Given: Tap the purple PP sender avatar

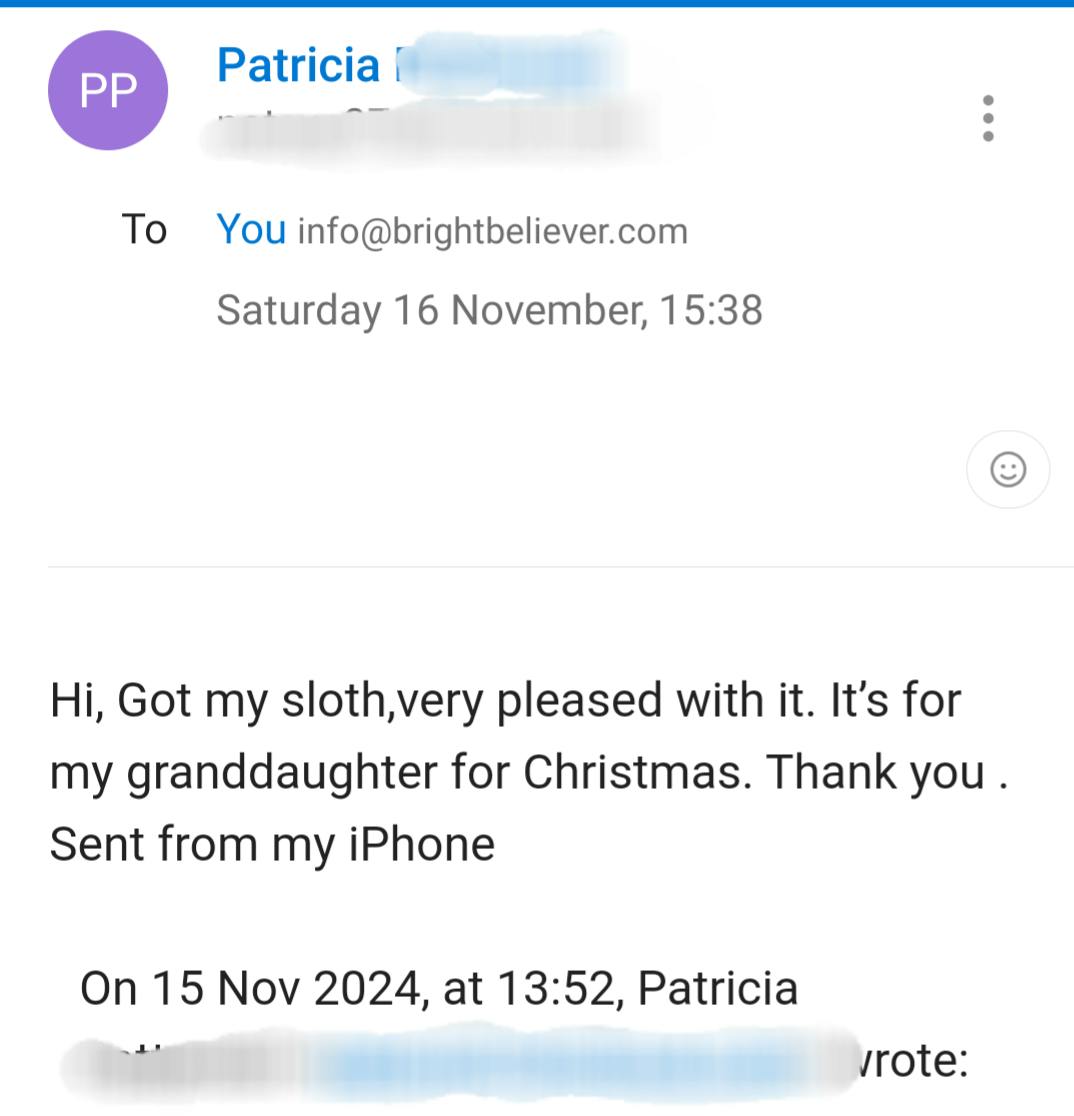Looking at the screenshot, I should [x=108, y=90].
